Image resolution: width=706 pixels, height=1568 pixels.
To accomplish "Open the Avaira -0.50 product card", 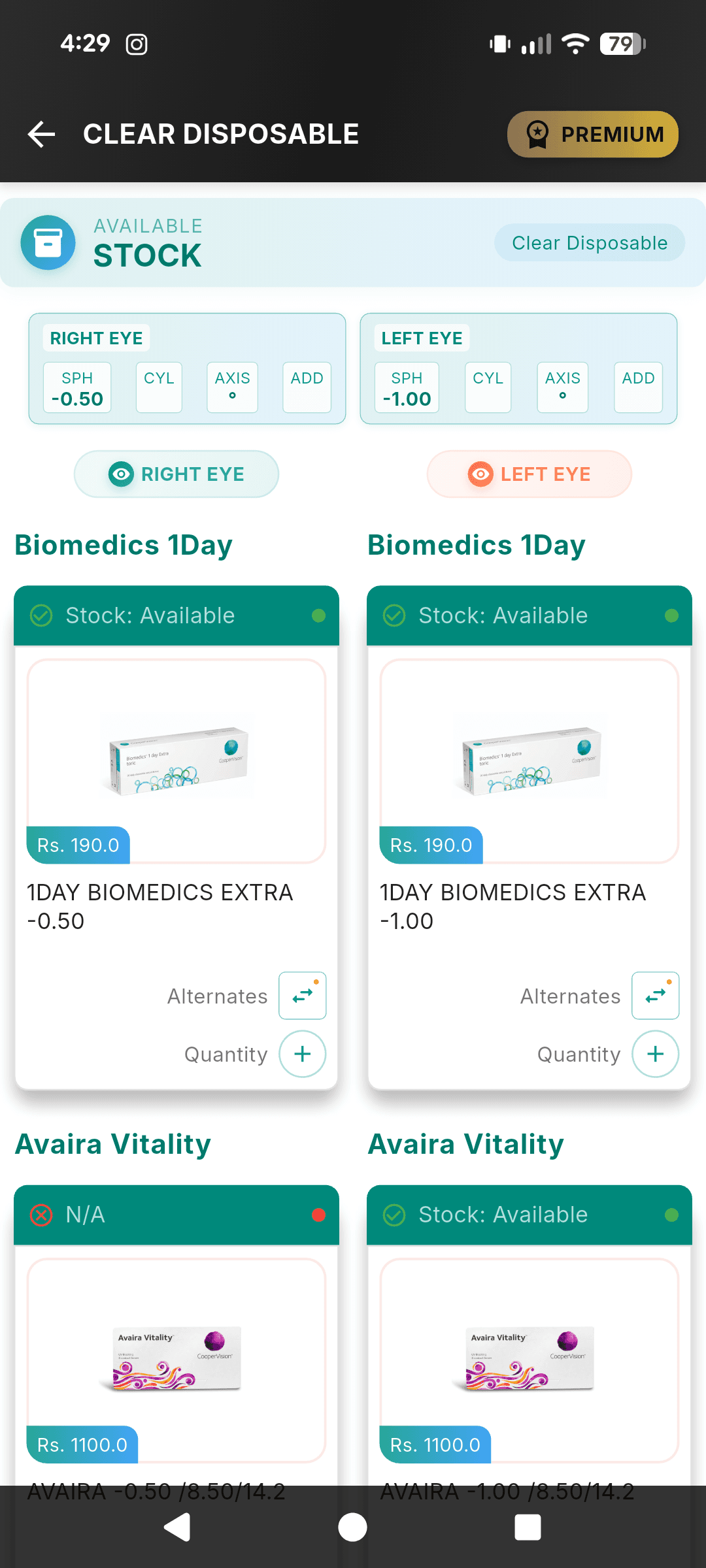I will pyautogui.click(x=176, y=1359).
